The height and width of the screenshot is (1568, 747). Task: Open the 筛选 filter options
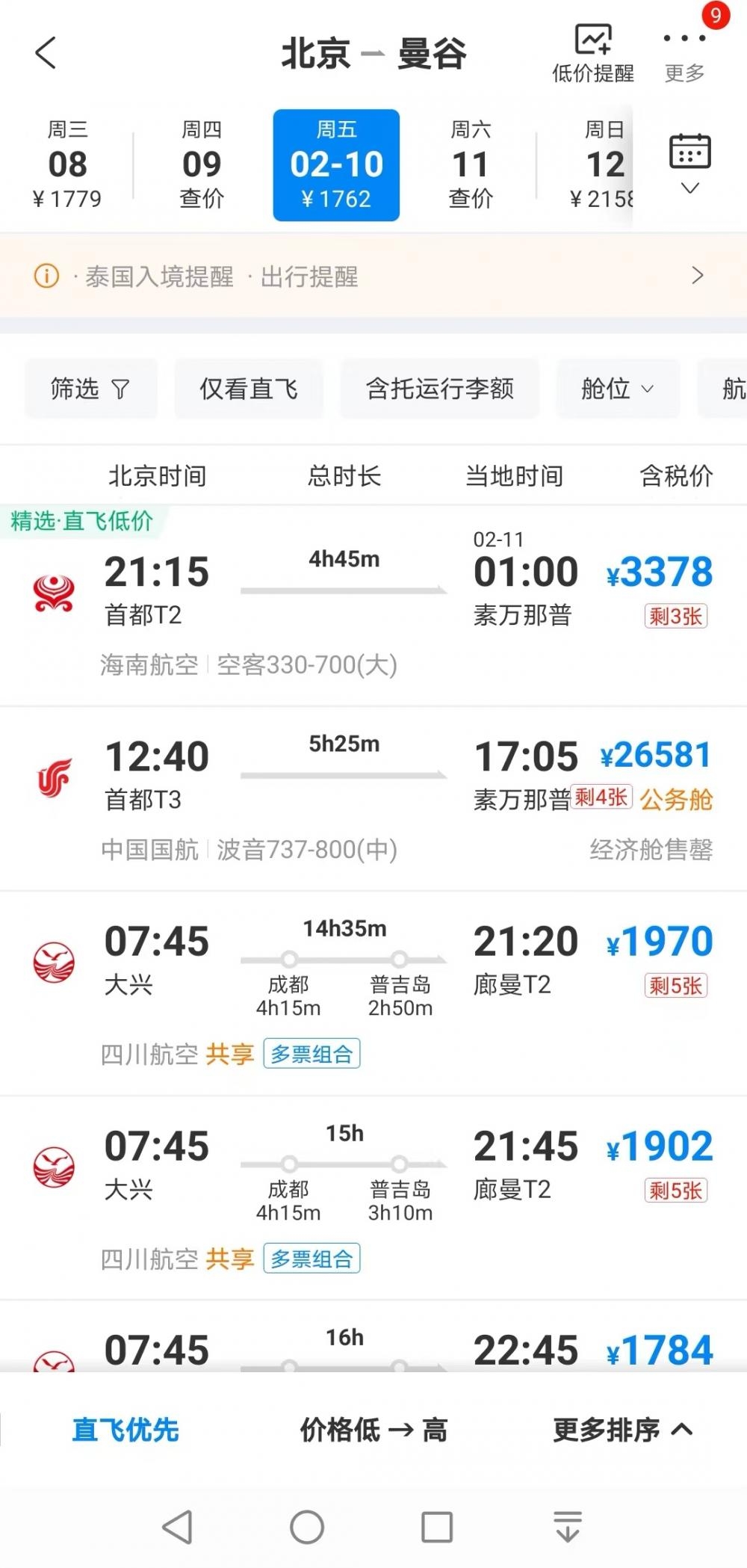90,389
